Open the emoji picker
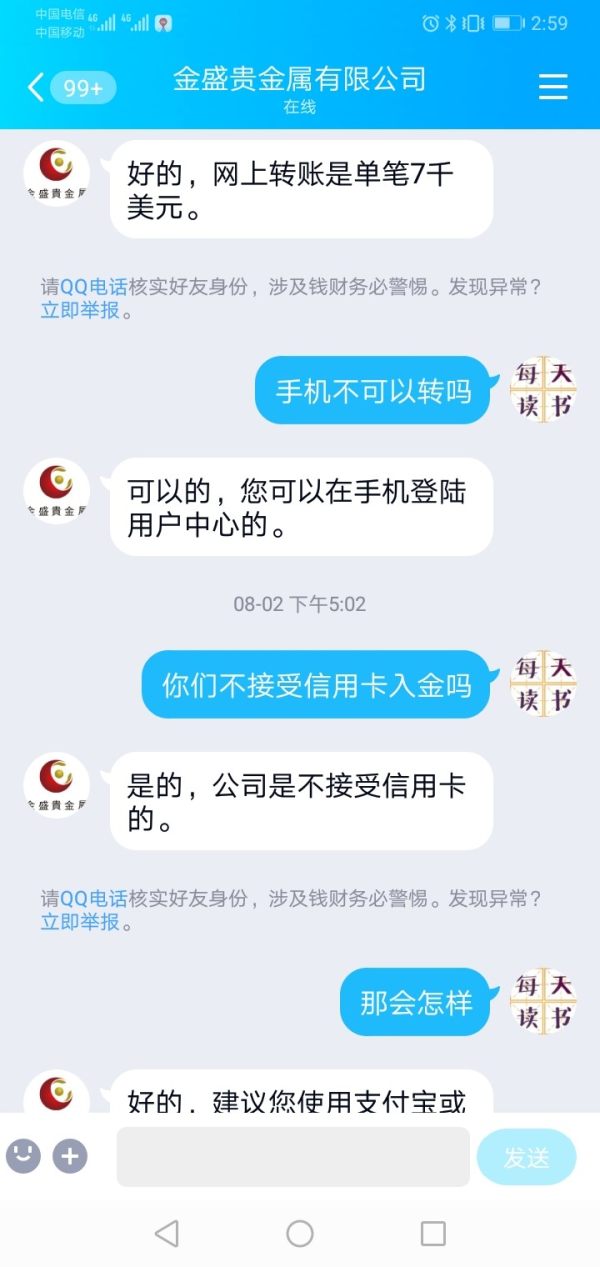The image size is (600, 1267). [x=23, y=1156]
